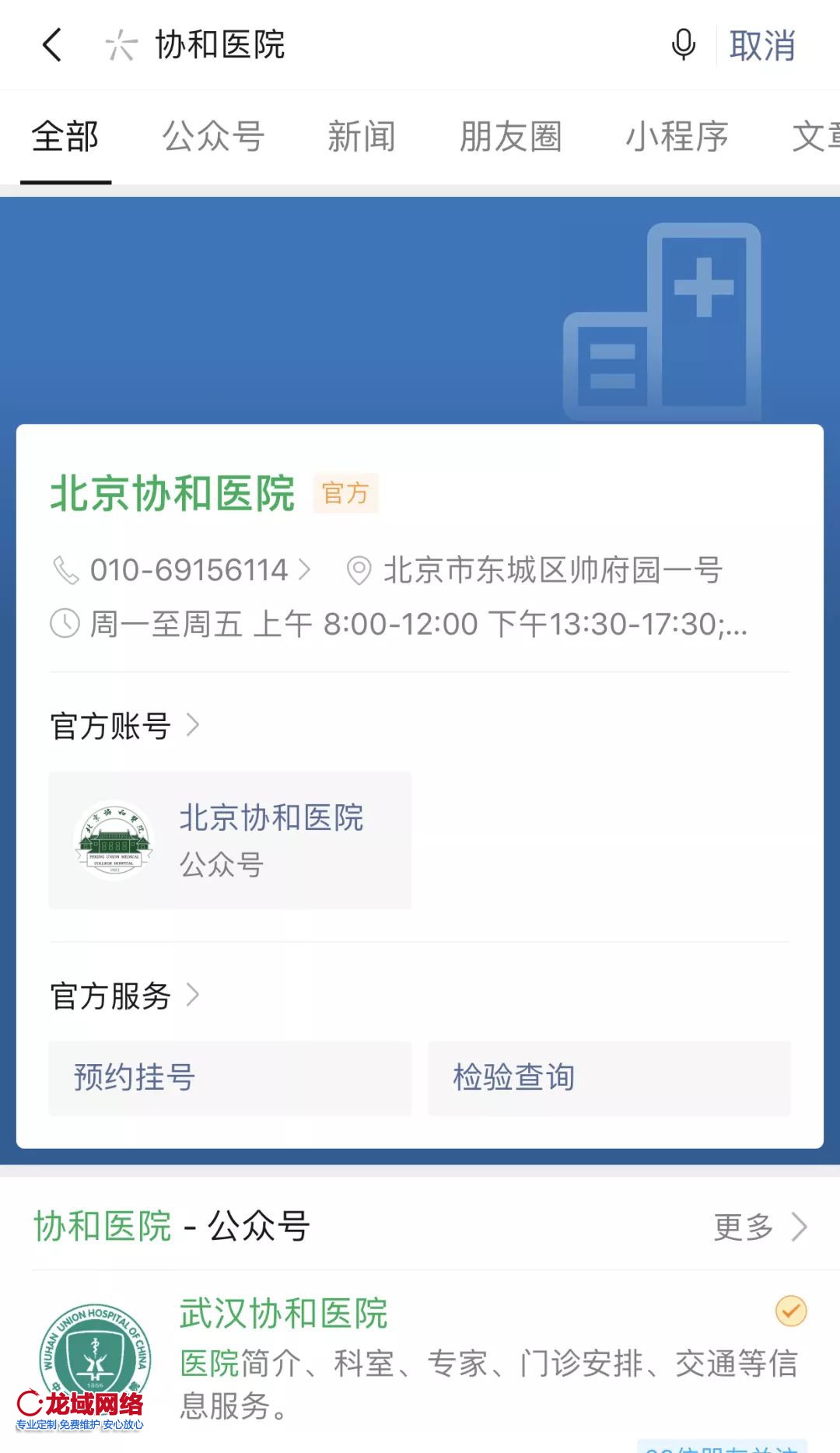View 更多 official accounts results
Screen dimensions: 840x1453
761,1227
